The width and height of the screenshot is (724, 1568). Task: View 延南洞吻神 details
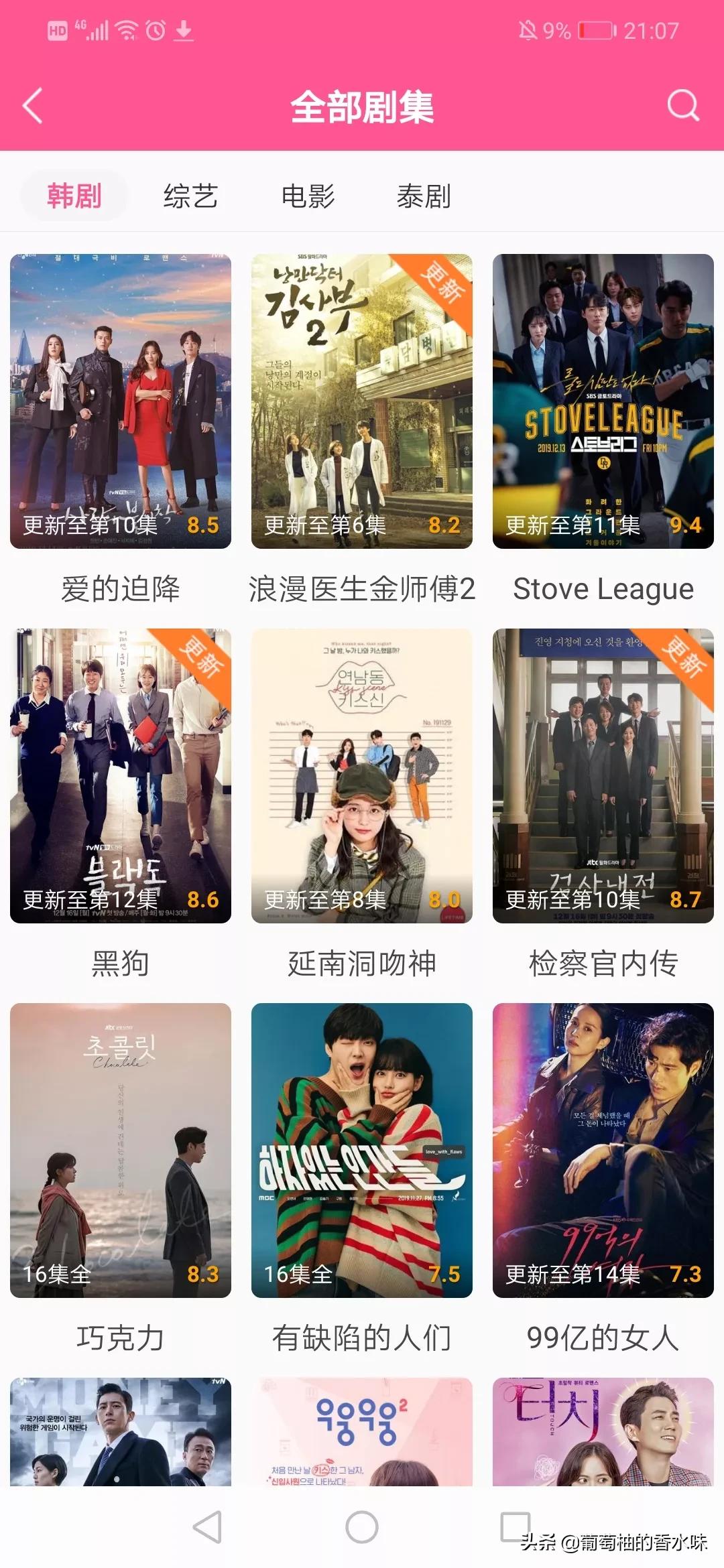point(362,775)
